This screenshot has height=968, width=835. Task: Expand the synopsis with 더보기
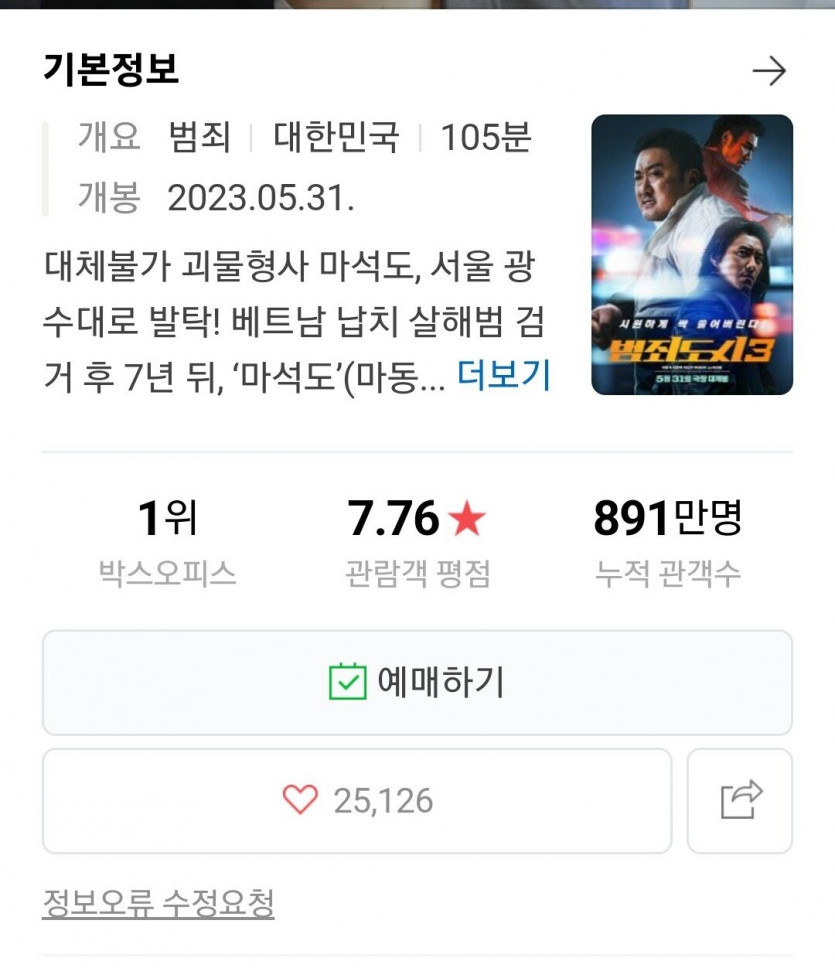tap(504, 375)
